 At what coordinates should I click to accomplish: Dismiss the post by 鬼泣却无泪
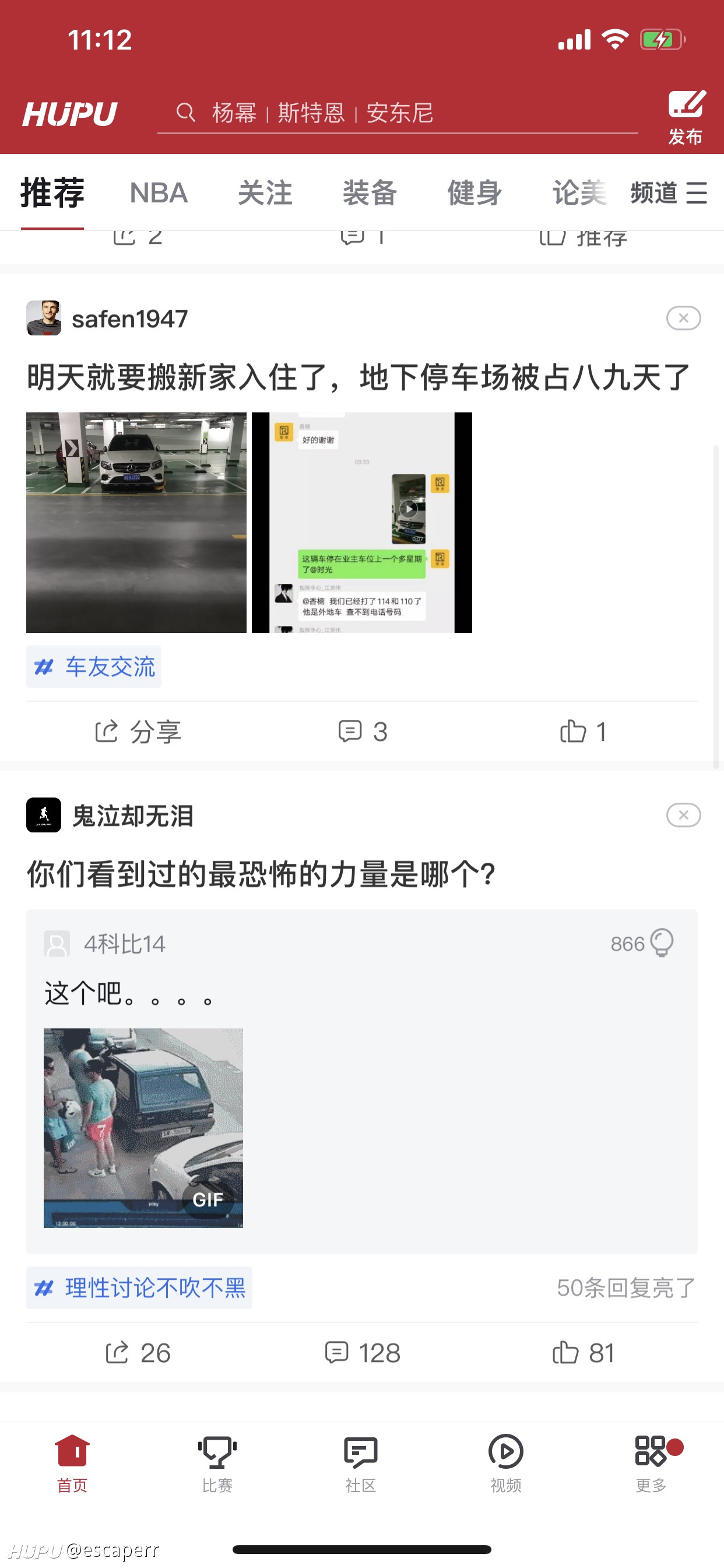683,814
